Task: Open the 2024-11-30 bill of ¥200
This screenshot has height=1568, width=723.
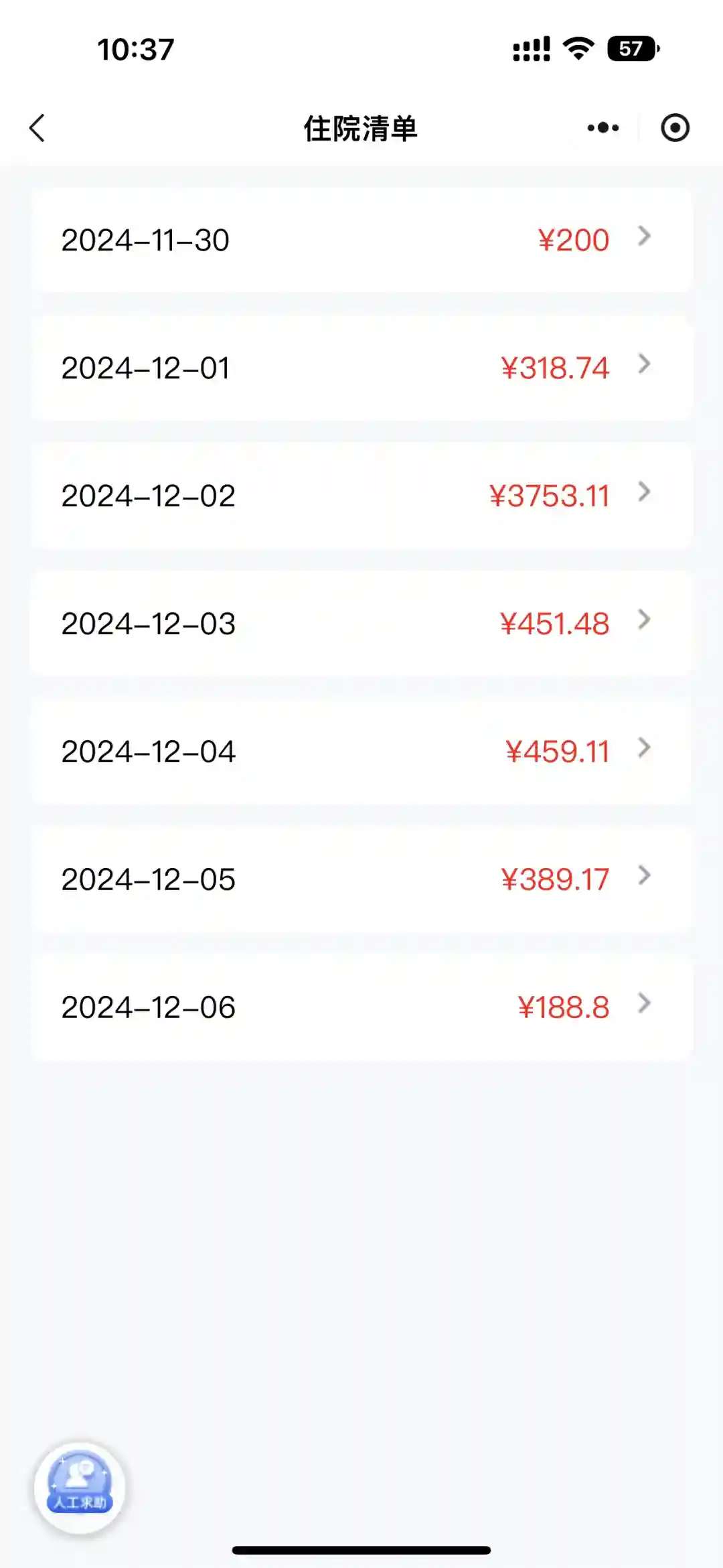Action: click(361, 240)
